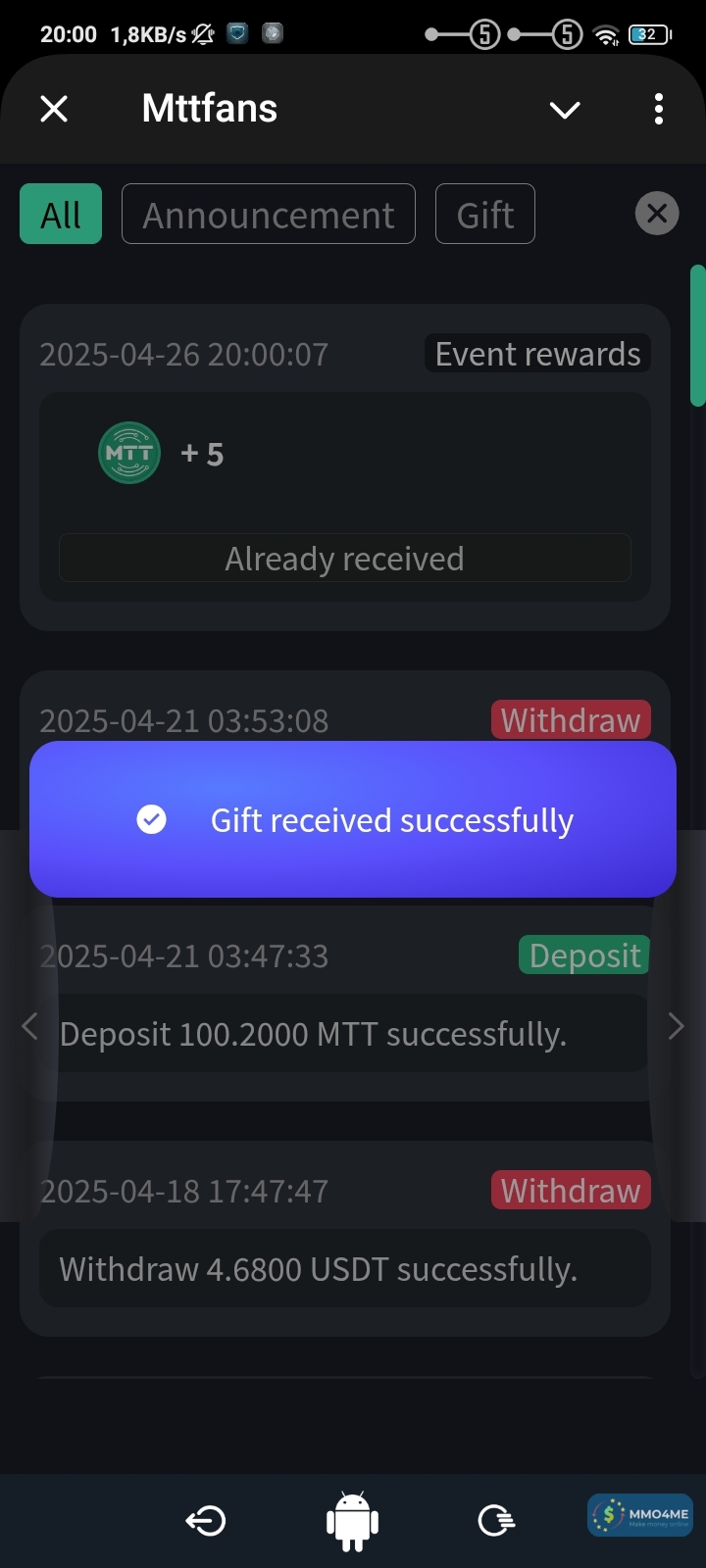Open the three-dot overflow menu
706x1568 pixels.
[659, 109]
